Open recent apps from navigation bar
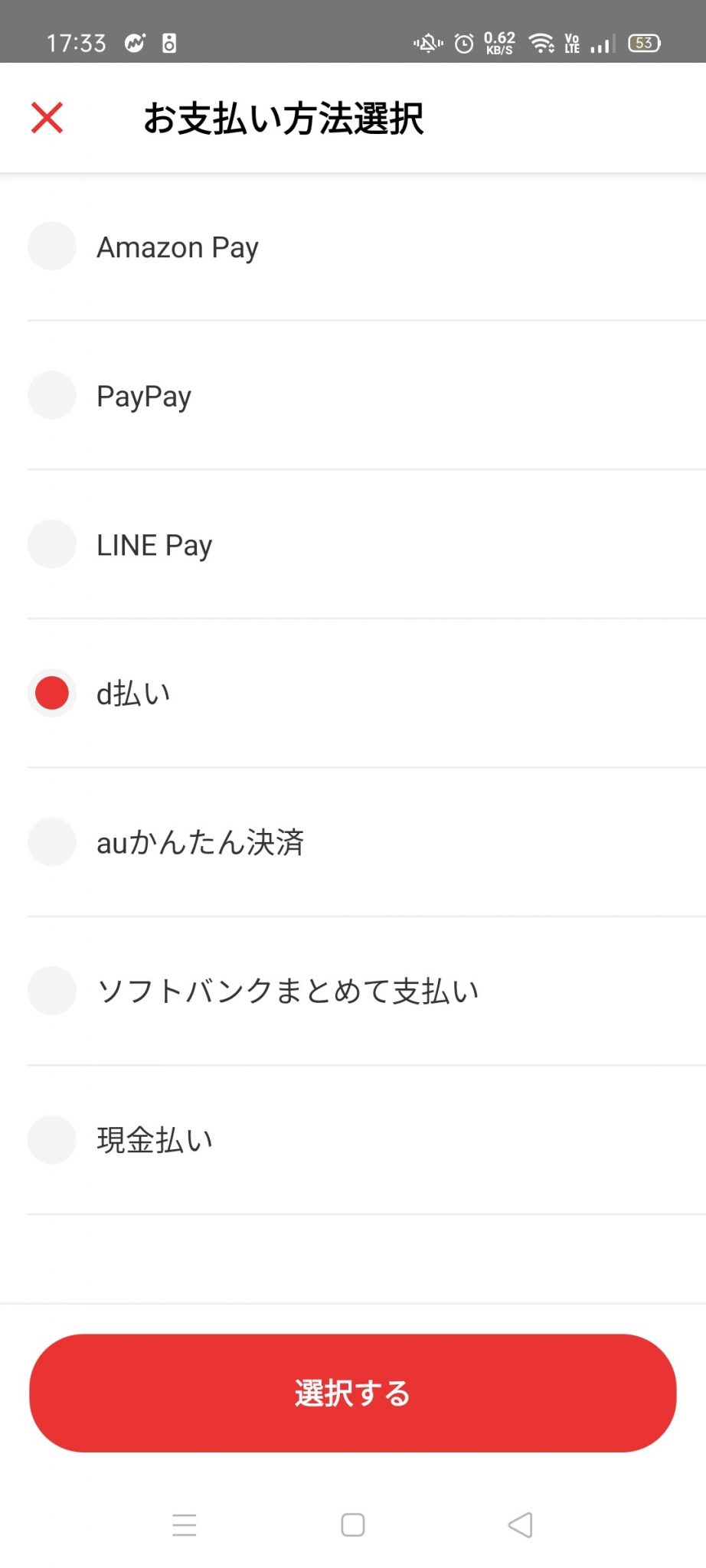 185,1524
